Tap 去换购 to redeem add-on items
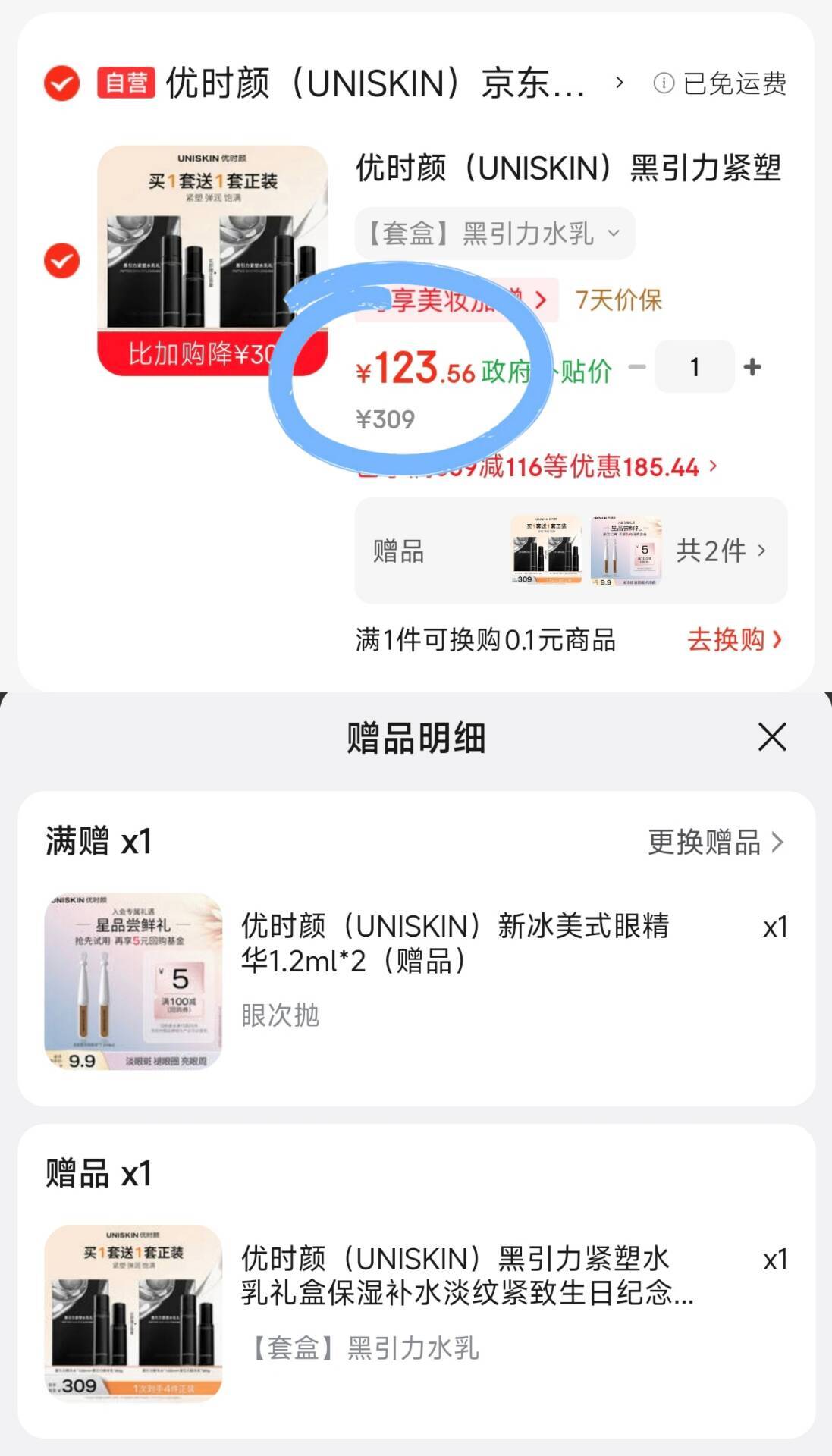The width and height of the screenshot is (832, 1456). click(733, 640)
